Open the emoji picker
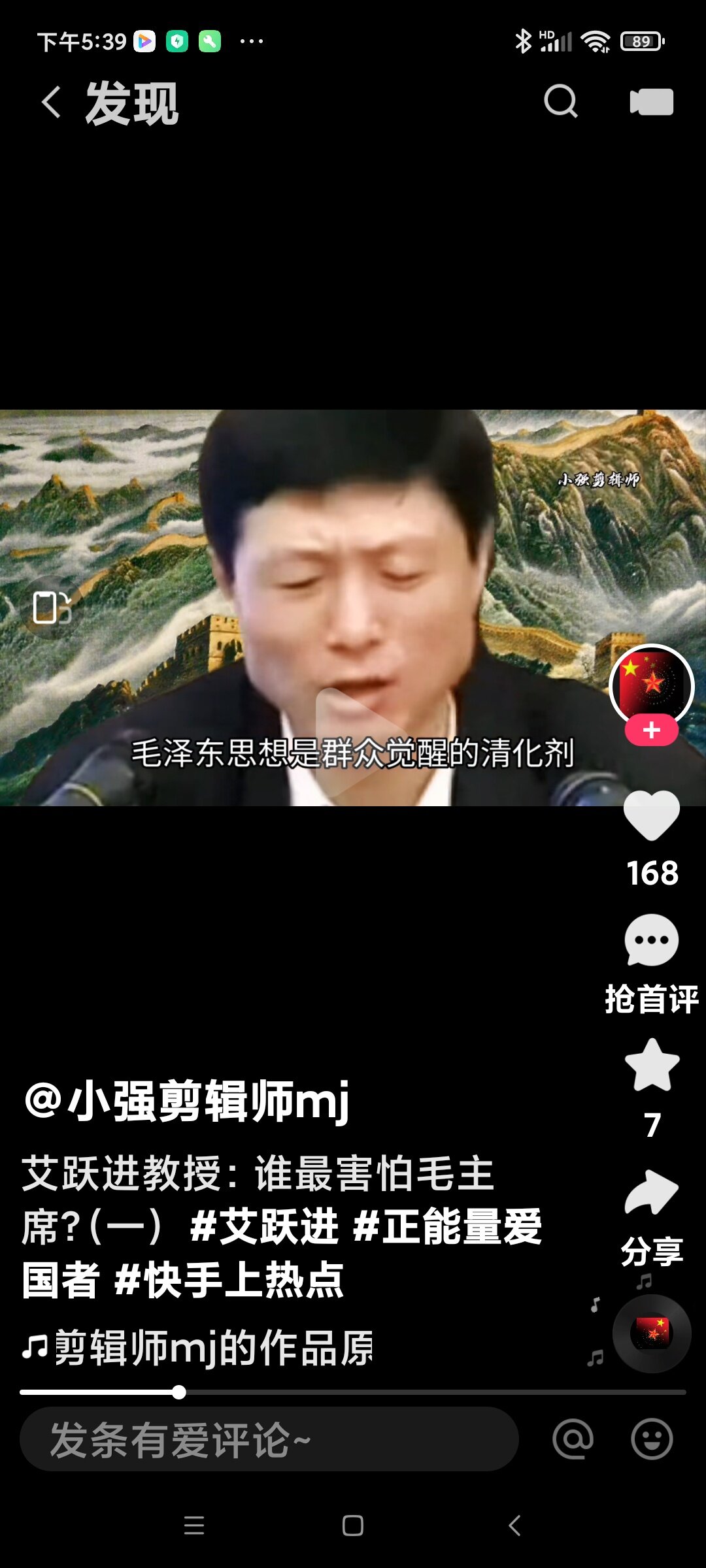706x1568 pixels. click(x=651, y=1439)
